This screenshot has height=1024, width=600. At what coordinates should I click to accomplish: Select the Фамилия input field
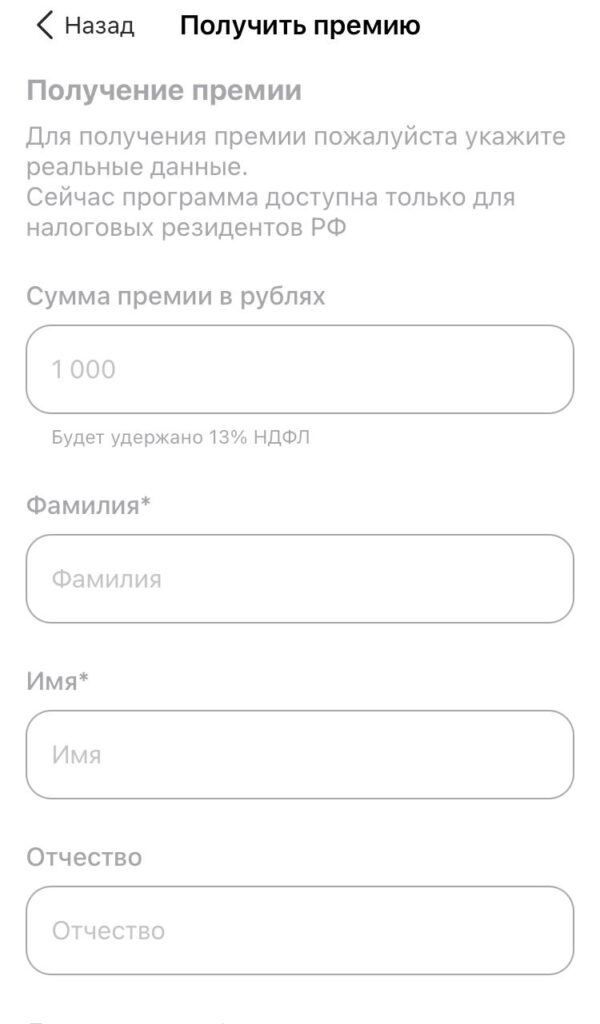click(300, 579)
